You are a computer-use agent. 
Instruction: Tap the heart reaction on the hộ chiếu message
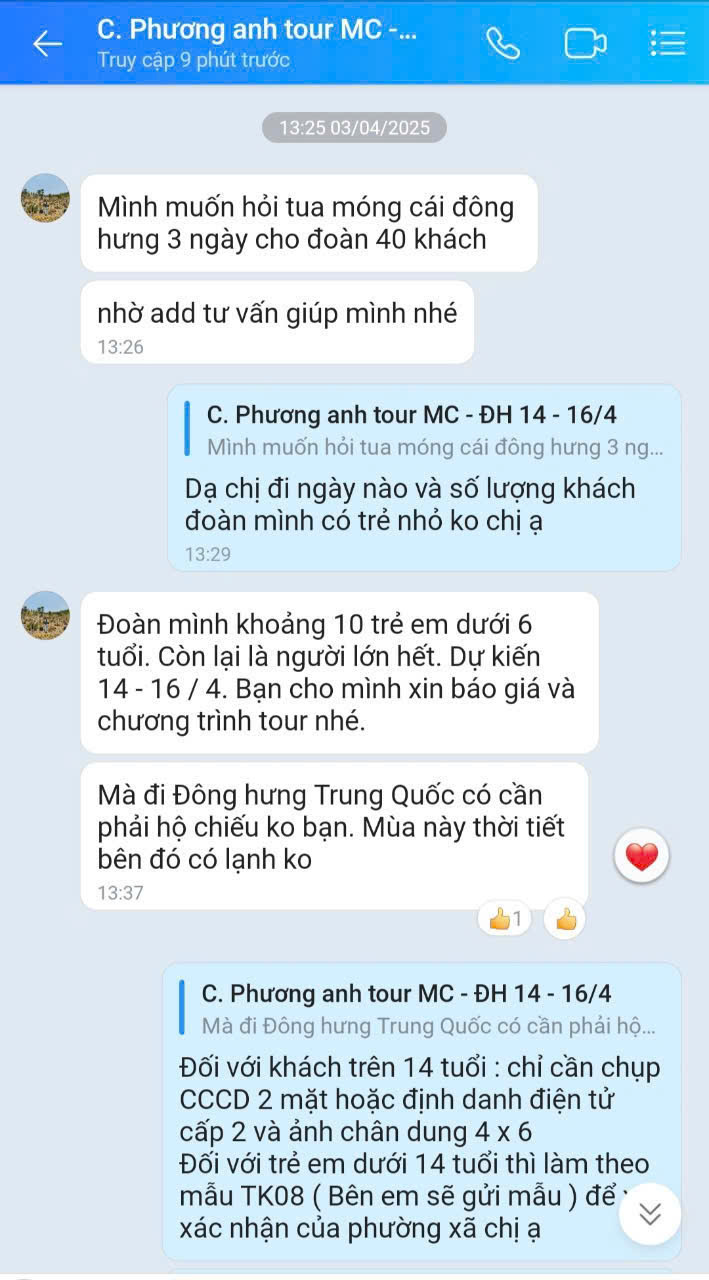coord(641,856)
